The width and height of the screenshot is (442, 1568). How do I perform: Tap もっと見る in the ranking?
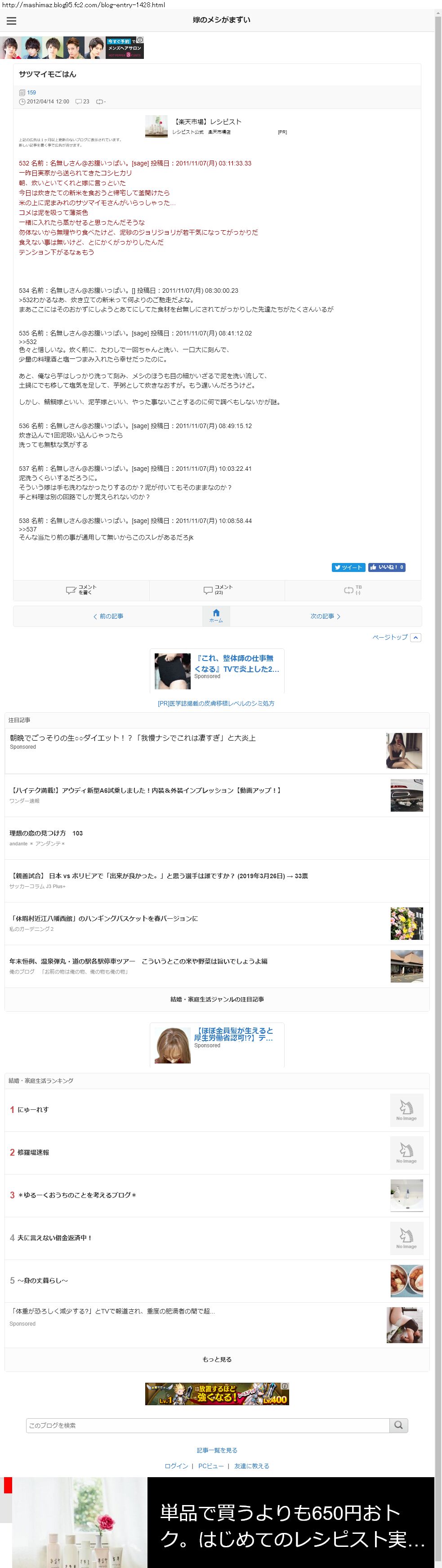pyautogui.click(x=217, y=1359)
